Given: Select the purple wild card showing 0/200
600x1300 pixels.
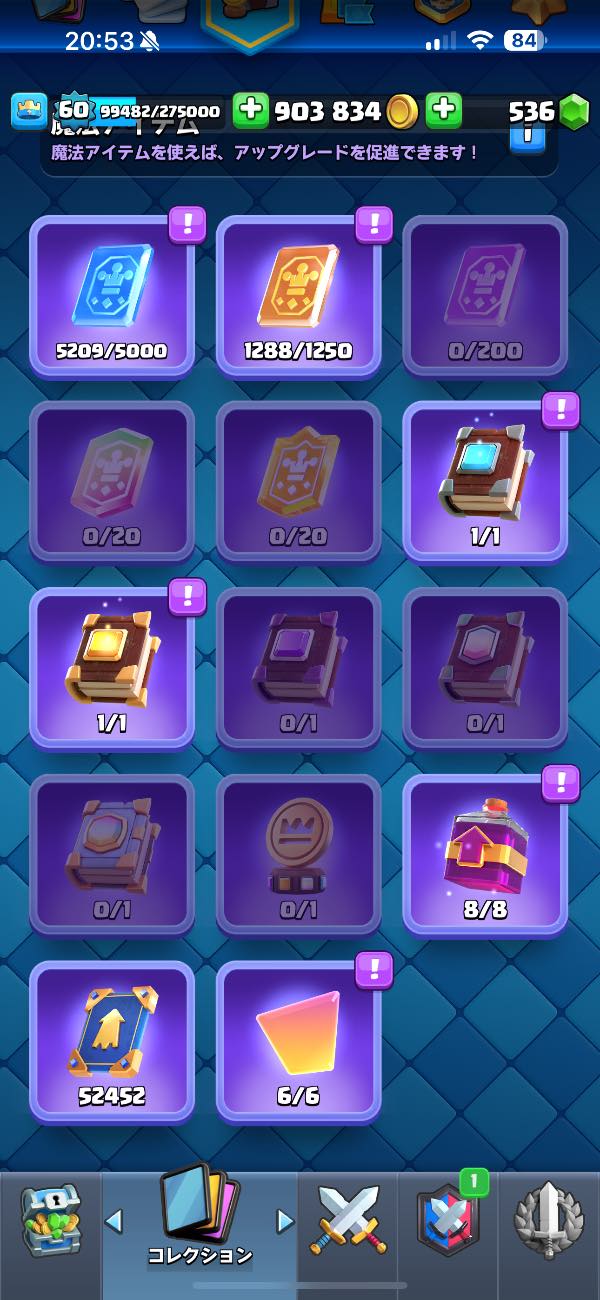Looking at the screenshot, I should pos(485,296).
